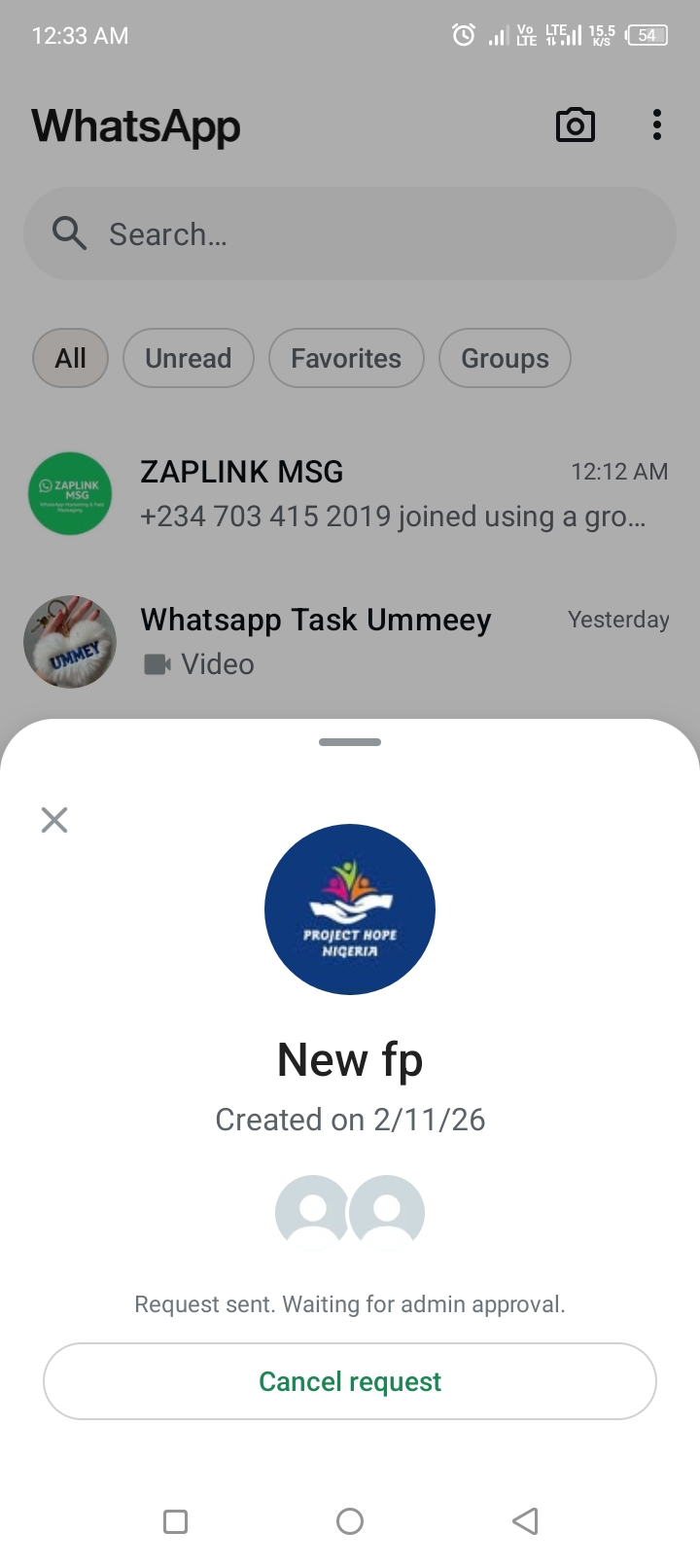Go to the home screen
The image size is (700, 1568).
point(350,1520)
